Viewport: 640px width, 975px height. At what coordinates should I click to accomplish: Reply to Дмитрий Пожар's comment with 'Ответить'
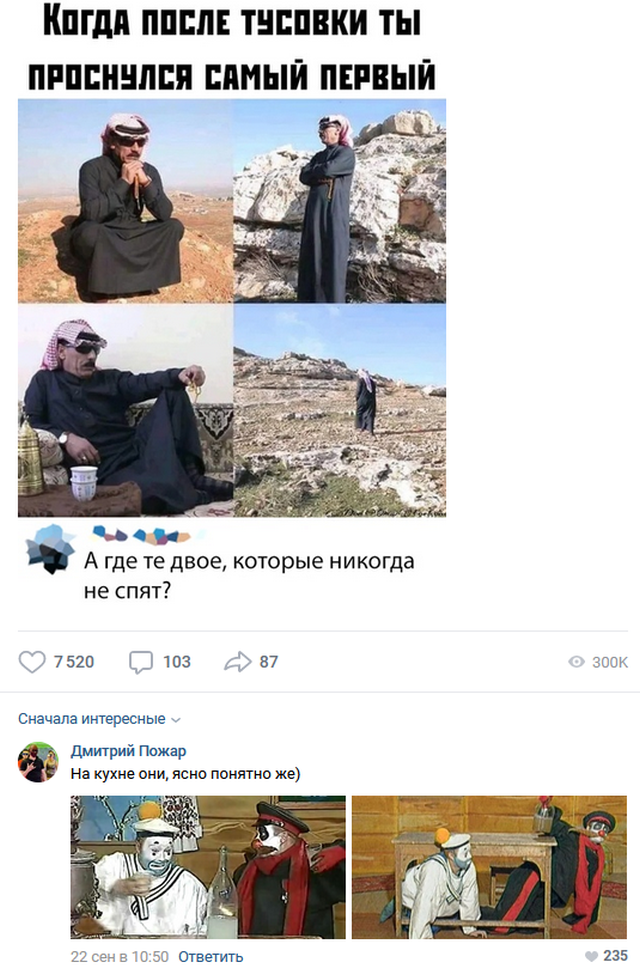(210, 957)
